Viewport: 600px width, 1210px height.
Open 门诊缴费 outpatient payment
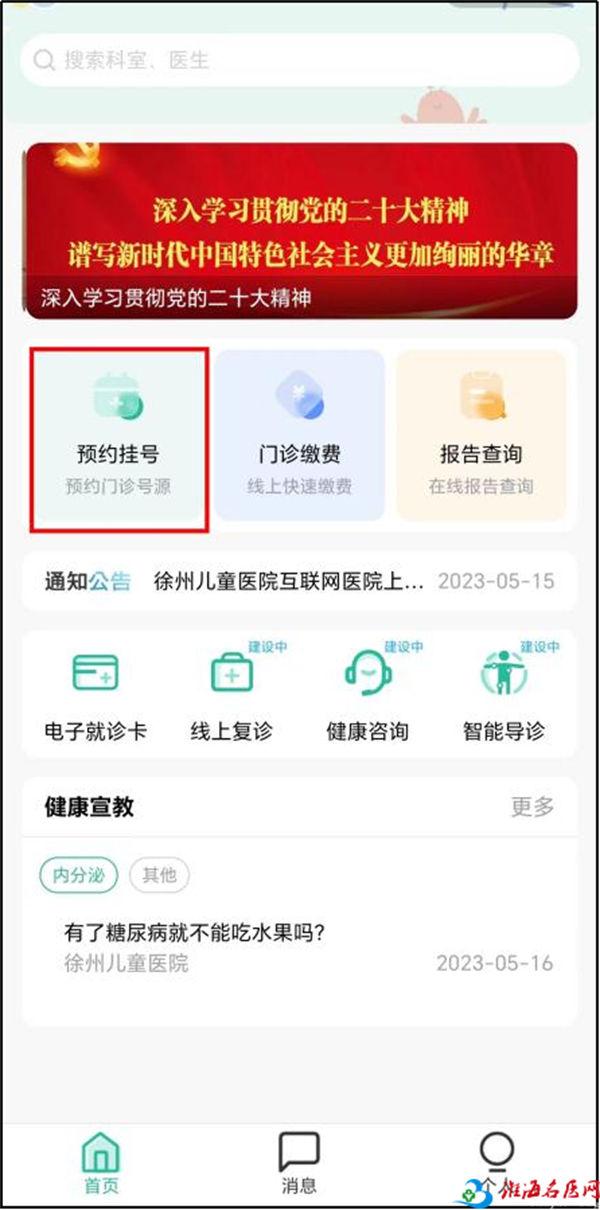[300, 435]
